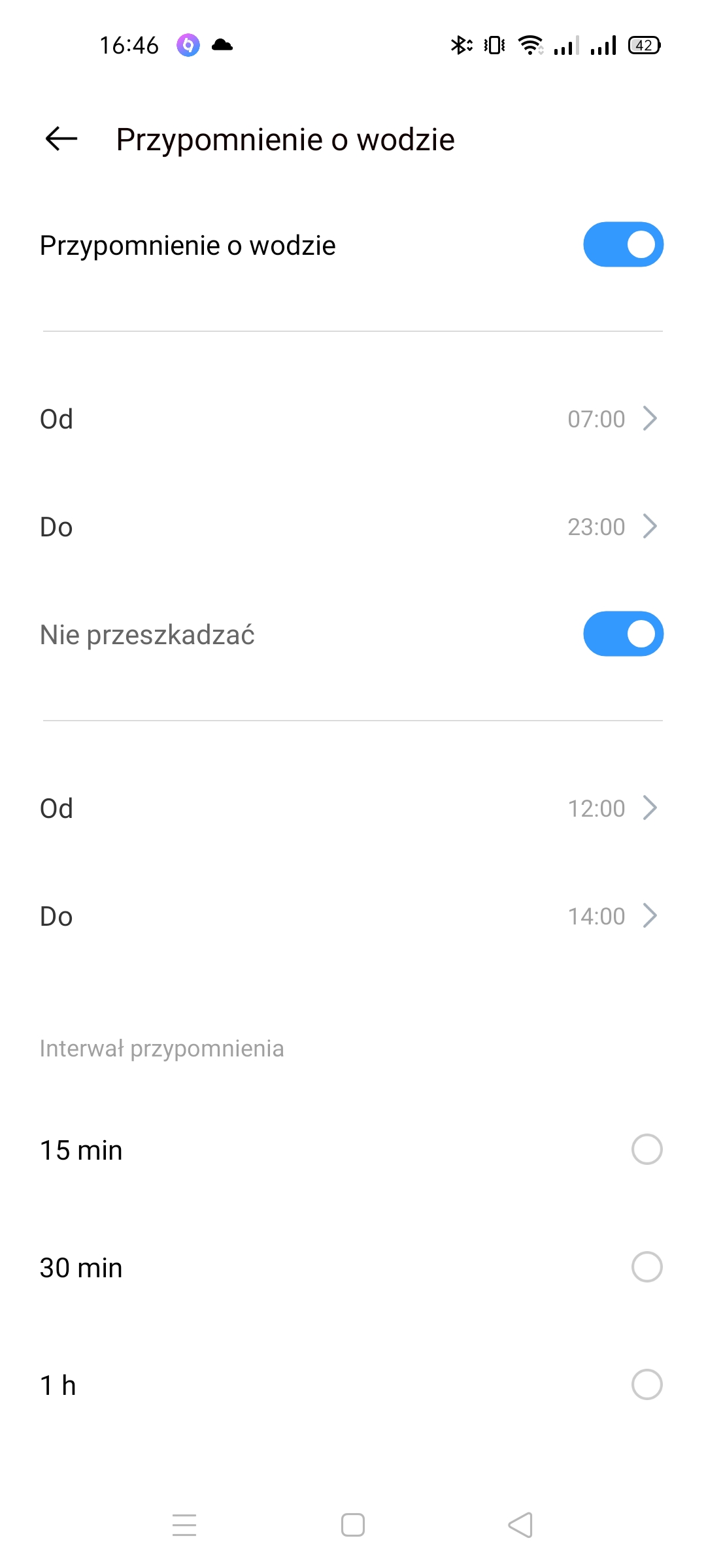Tap the system home button

(x=353, y=1525)
